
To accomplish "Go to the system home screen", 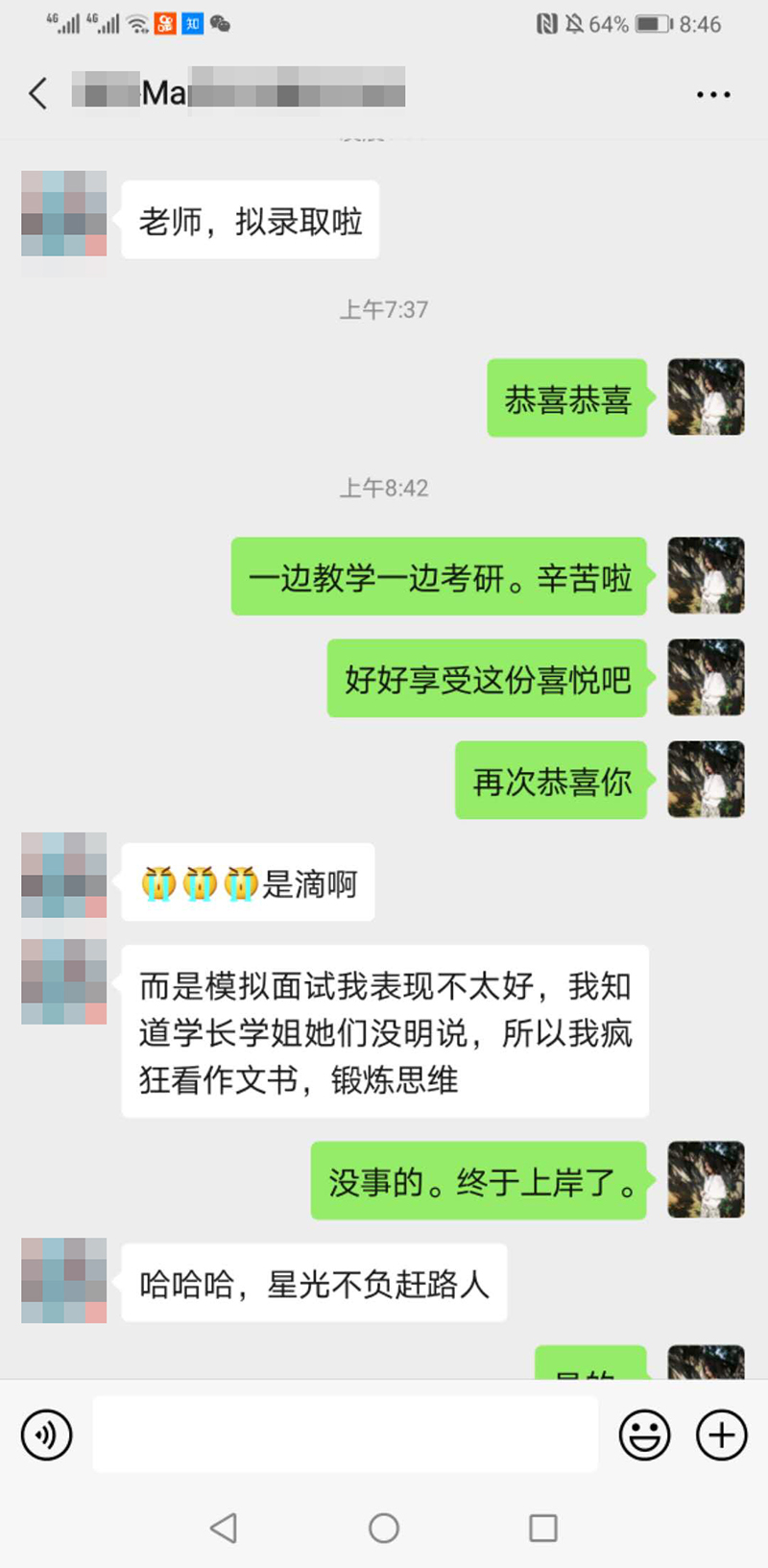I will pyautogui.click(x=384, y=1527).
